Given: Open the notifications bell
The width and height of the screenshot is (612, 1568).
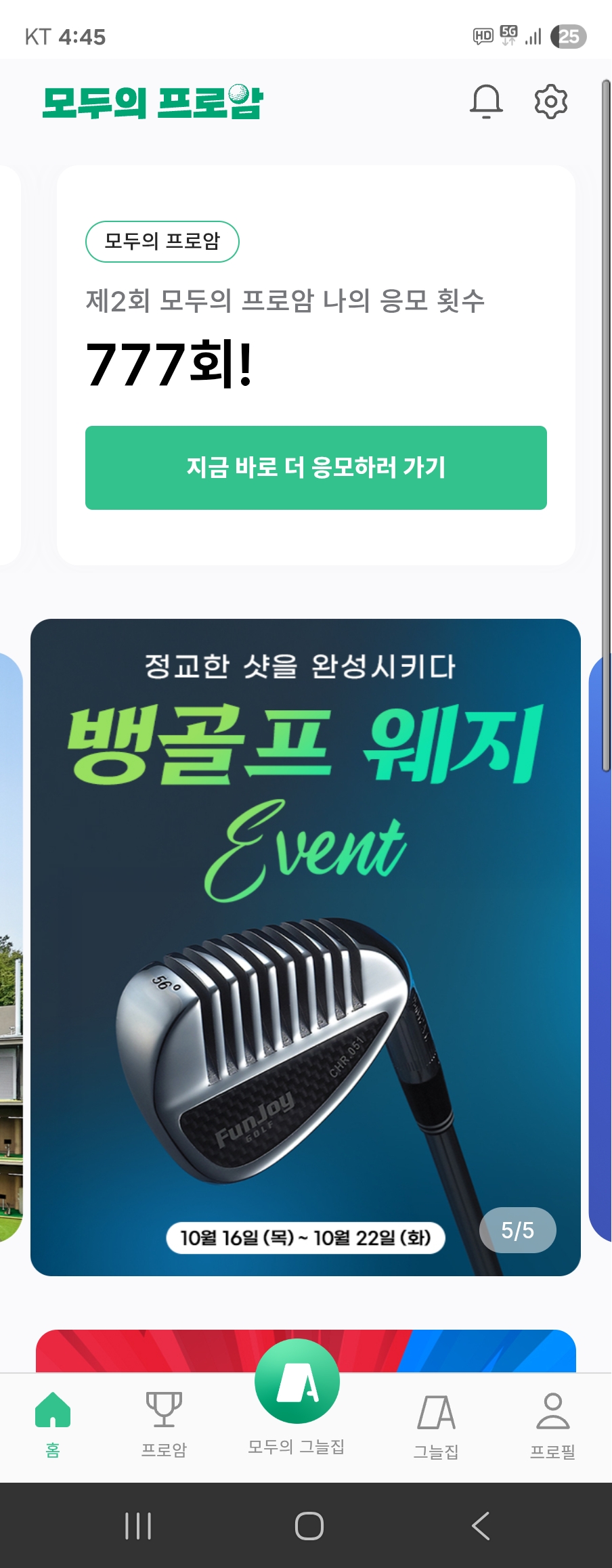Looking at the screenshot, I should coord(486,102).
